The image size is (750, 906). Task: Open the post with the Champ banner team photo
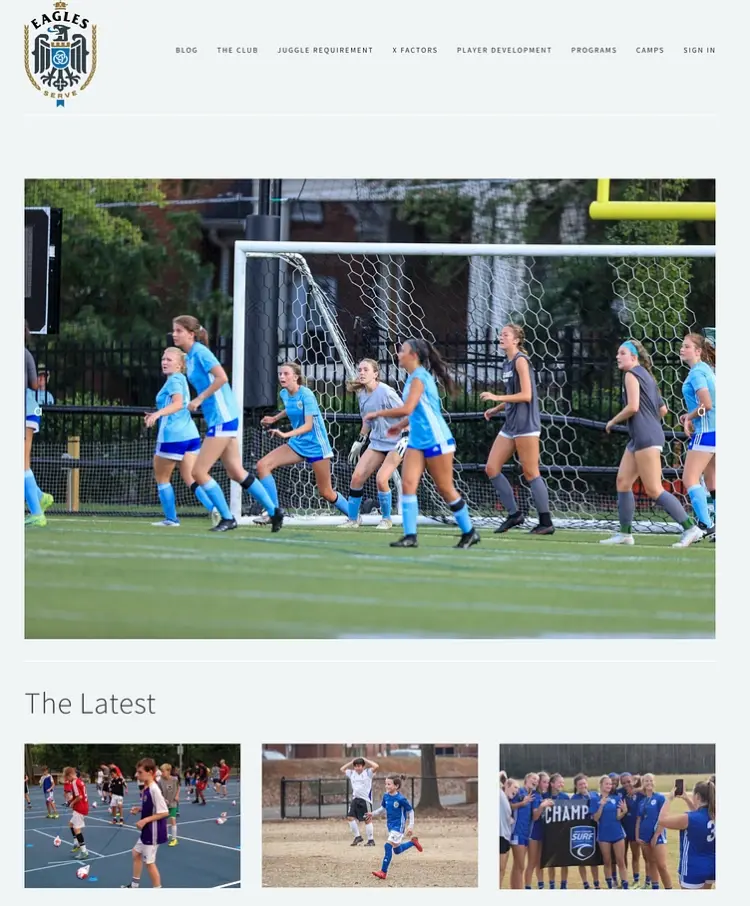607,815
